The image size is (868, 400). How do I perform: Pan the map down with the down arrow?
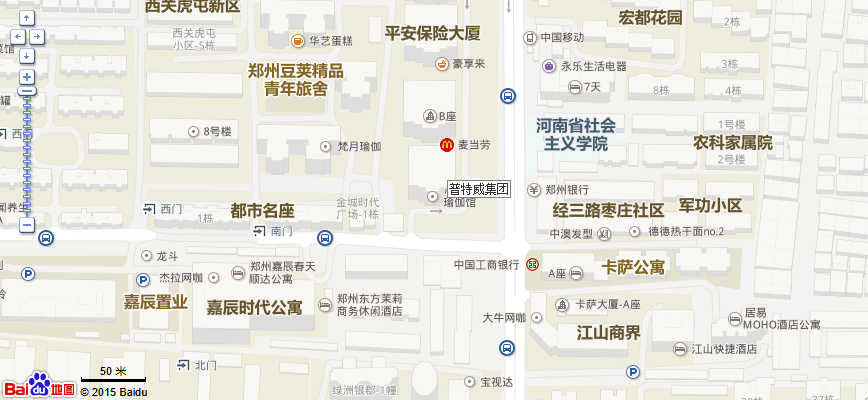tap(27, 56)
